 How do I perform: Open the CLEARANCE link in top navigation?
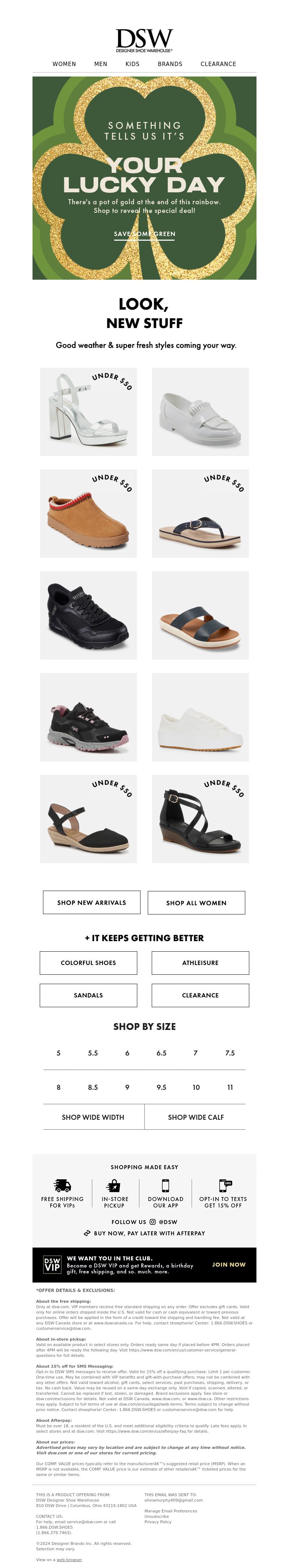point(218,64)
